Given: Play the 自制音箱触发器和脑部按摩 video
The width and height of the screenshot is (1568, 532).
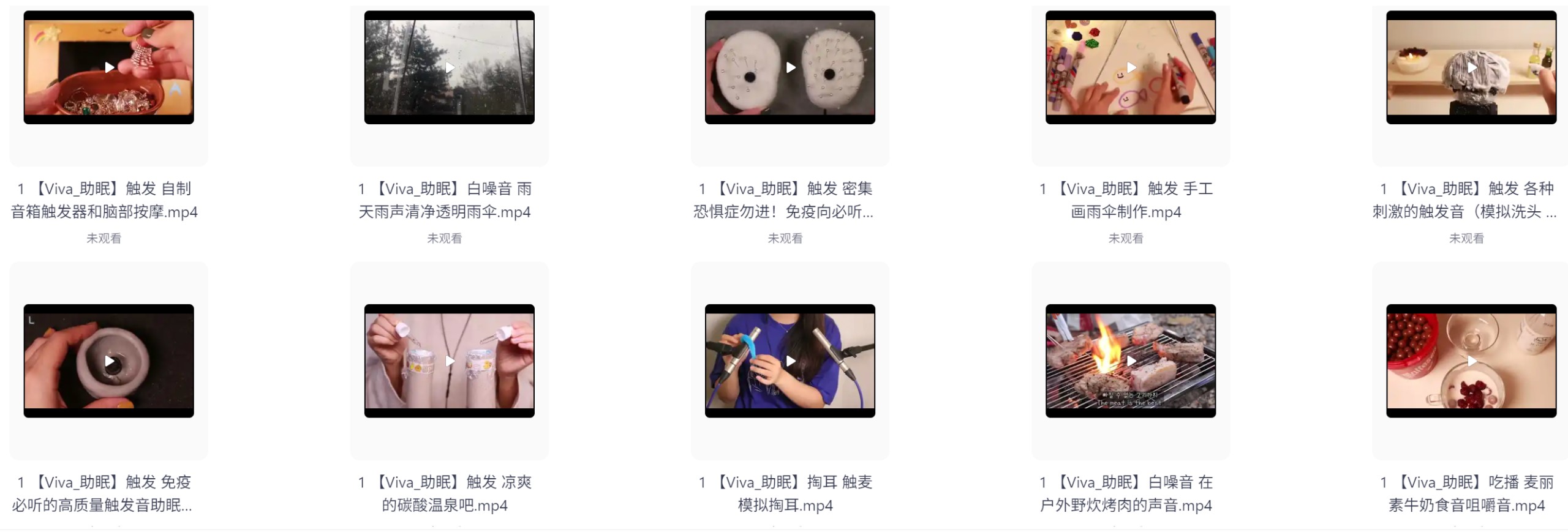Looking at the screenshot, I should coord(109,67).
